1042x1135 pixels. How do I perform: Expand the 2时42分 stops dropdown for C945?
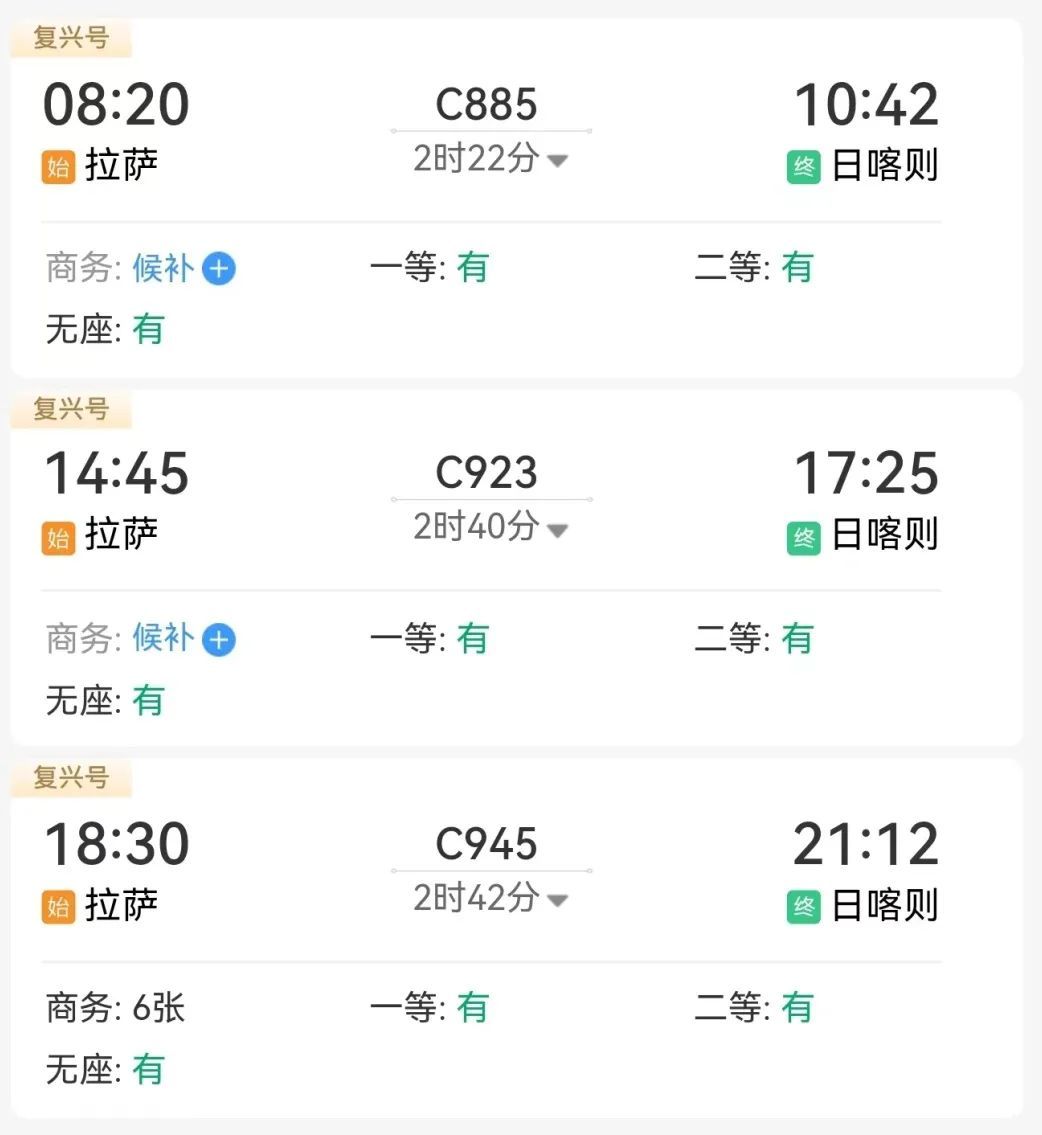(557, 900)
